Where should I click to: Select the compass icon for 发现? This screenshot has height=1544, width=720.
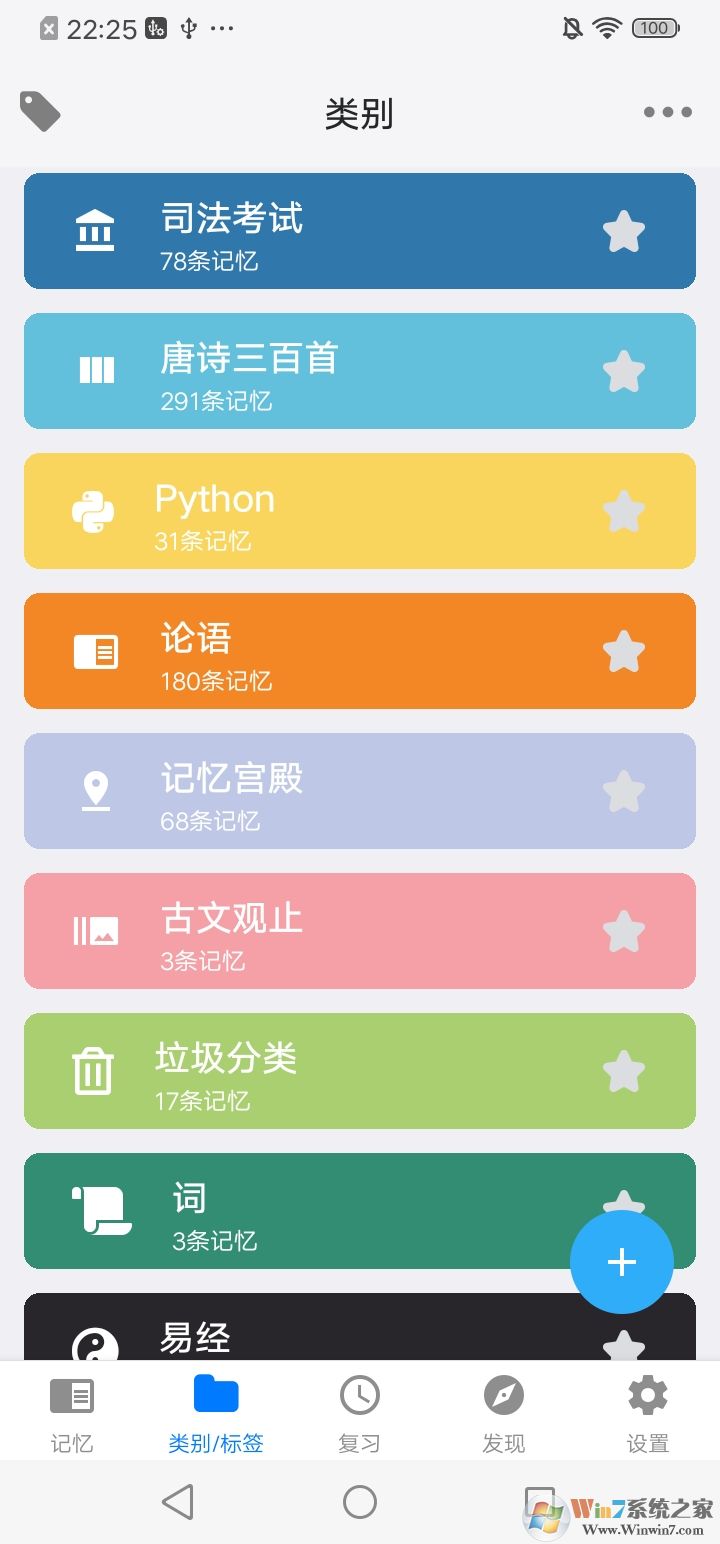pos(503,1395)
